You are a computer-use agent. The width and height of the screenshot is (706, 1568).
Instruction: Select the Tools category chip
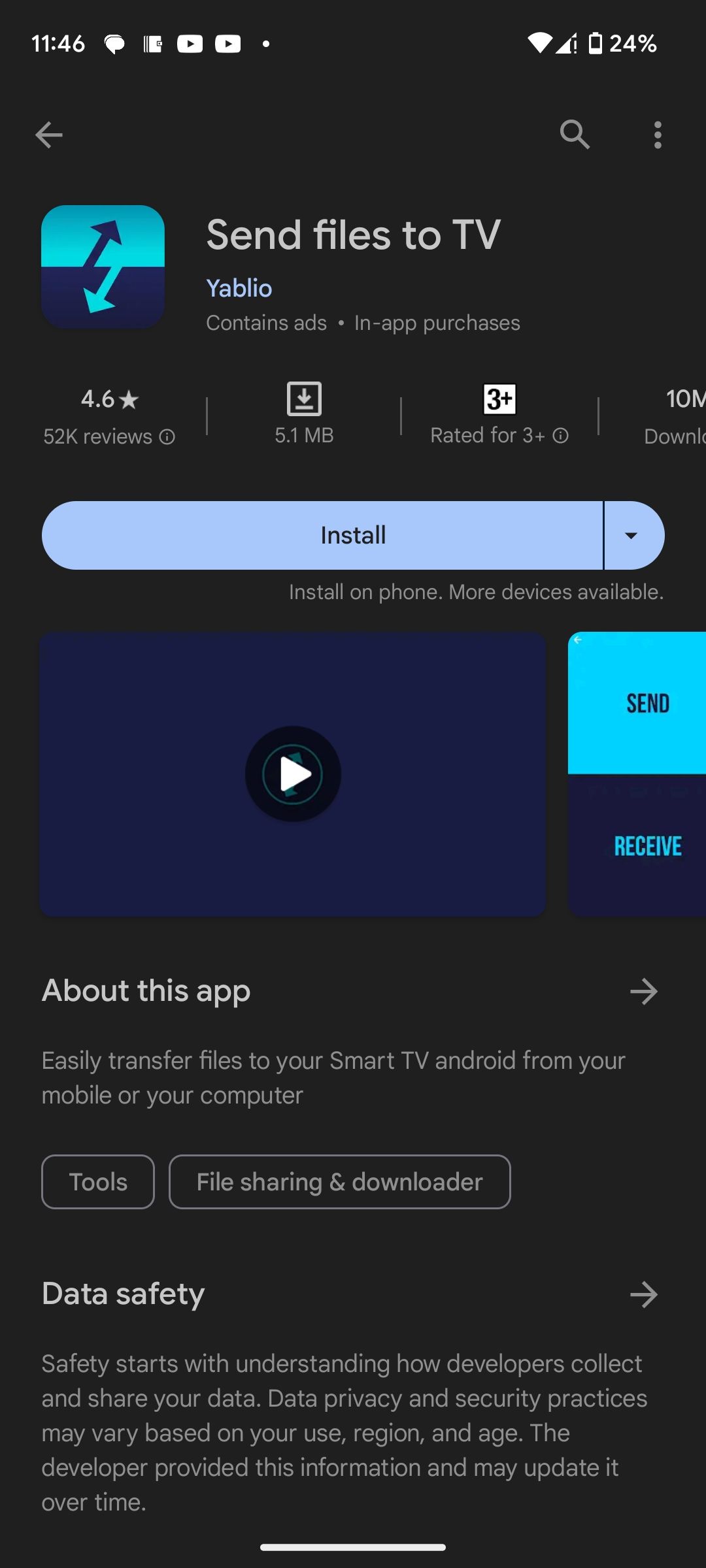coord(97,1181)
